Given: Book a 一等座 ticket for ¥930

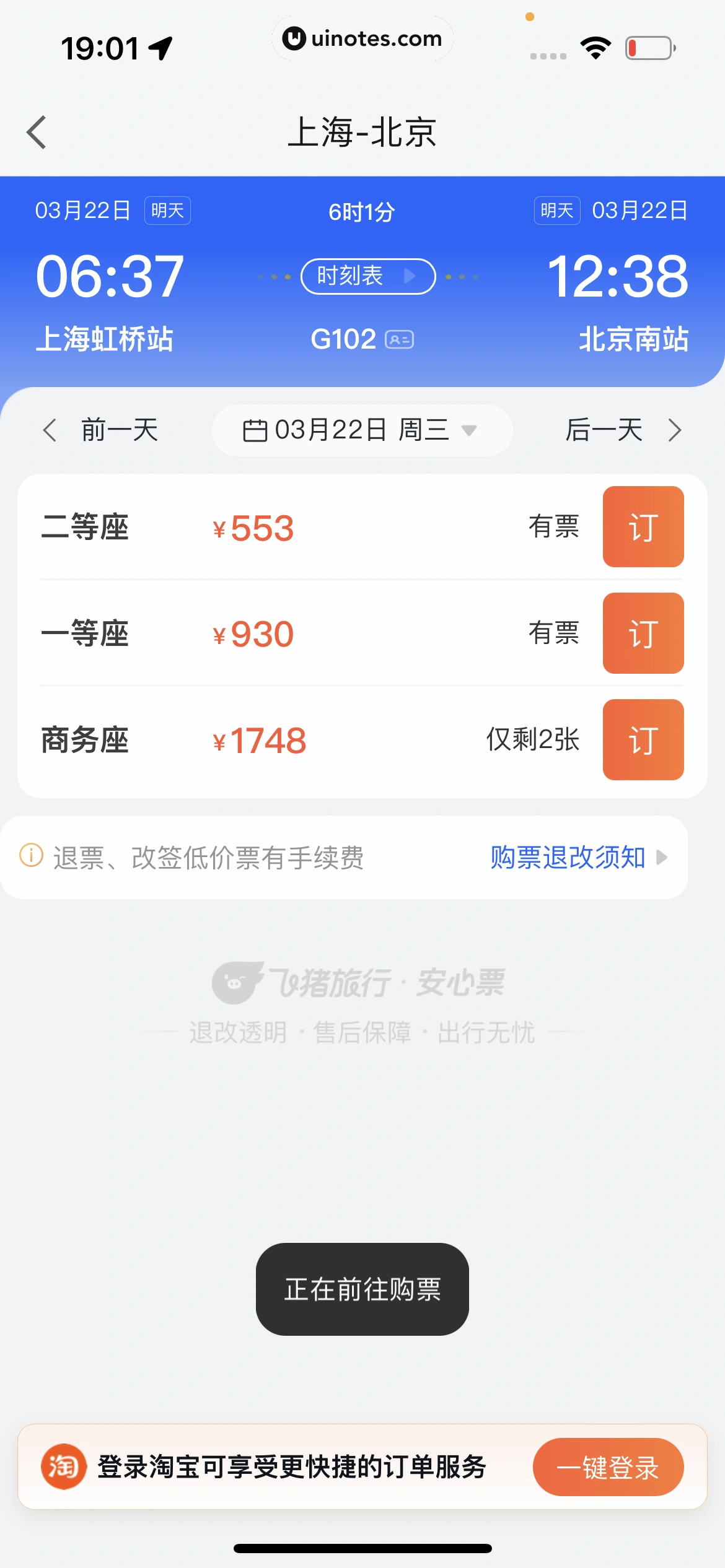Looking at the screenshot, I should tap(643, 634).
